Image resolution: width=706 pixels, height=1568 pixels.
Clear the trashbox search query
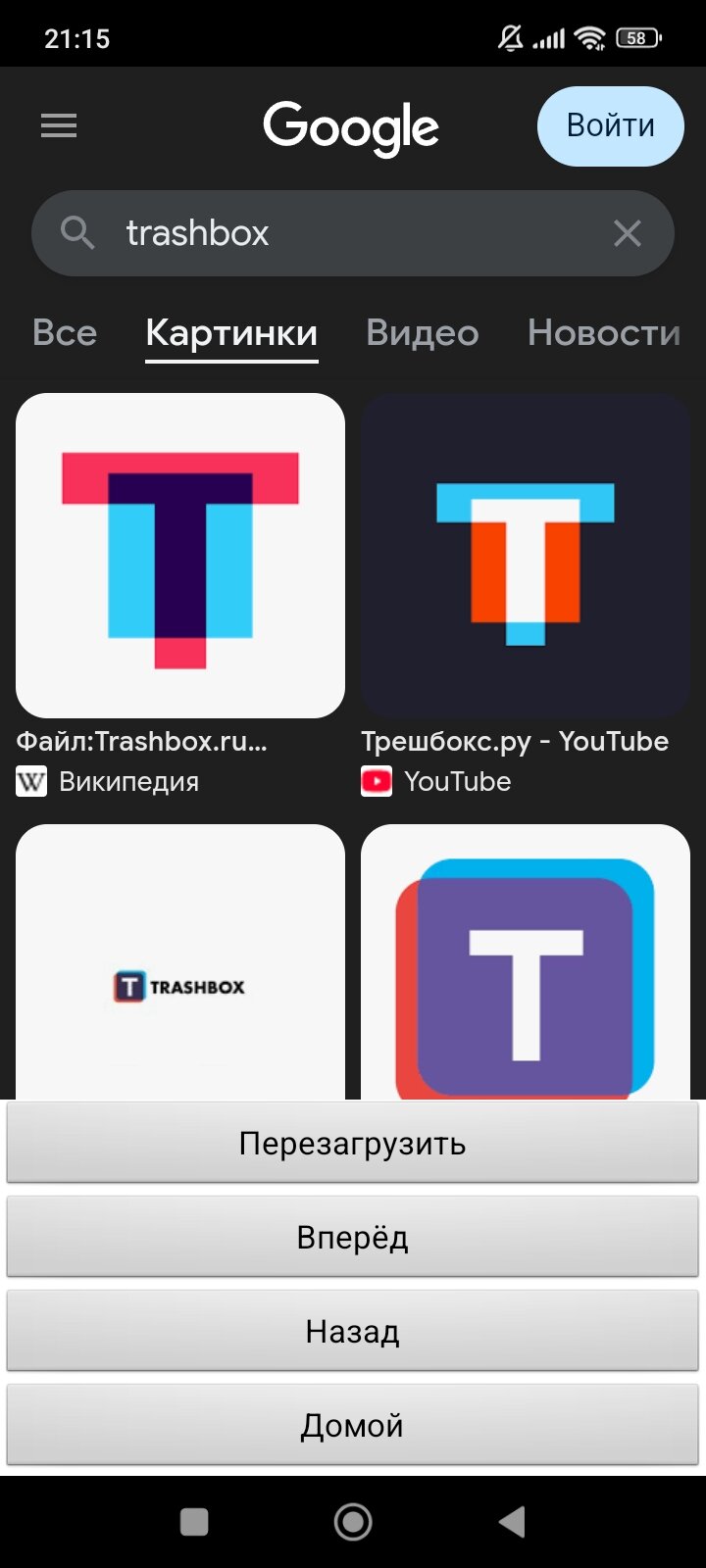(628, 233)
